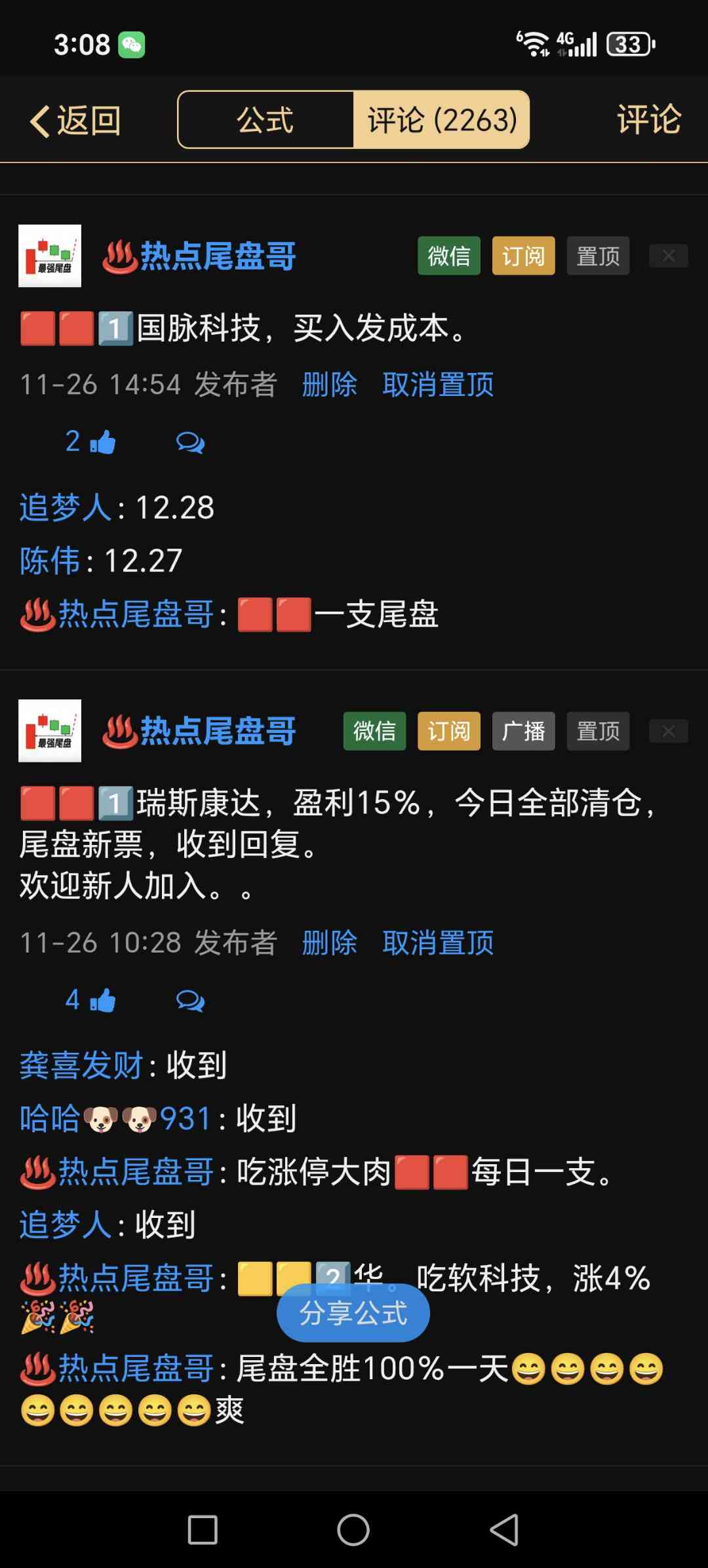This screenshot has width=708, height=1568.
Task: Select the 评论 (2263) tab
Action: (x=442, y=120)
